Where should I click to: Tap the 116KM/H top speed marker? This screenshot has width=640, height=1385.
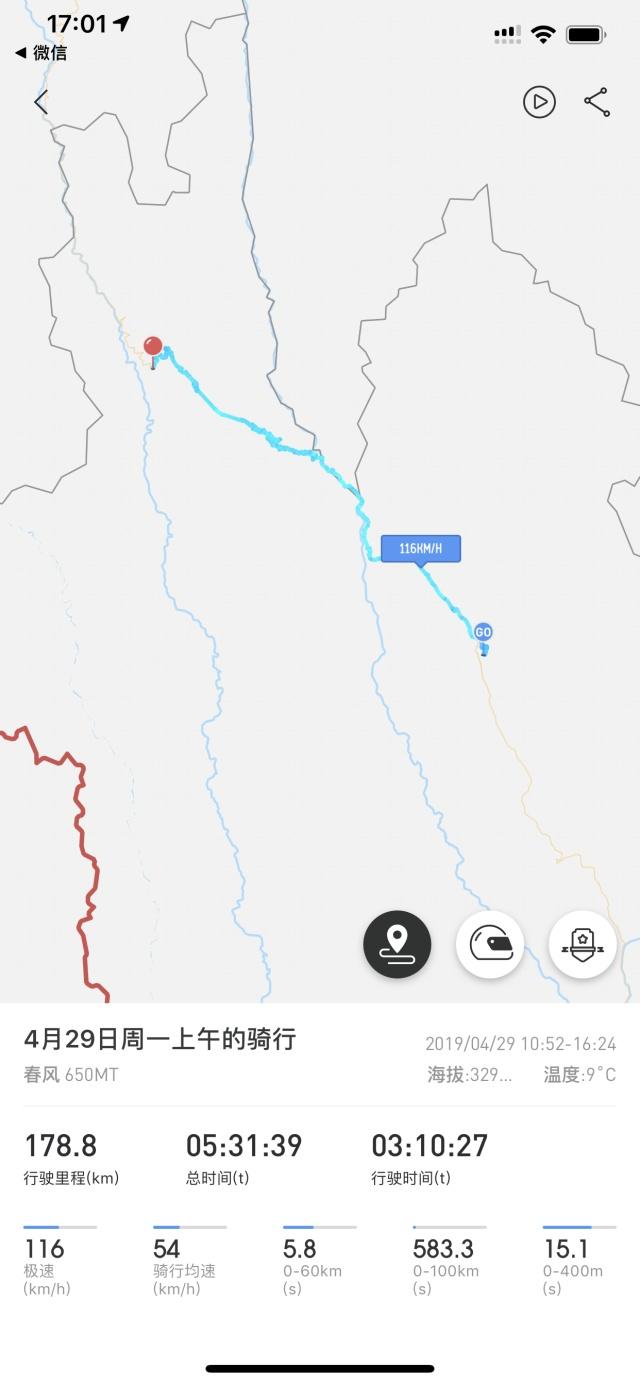point(420,548)
